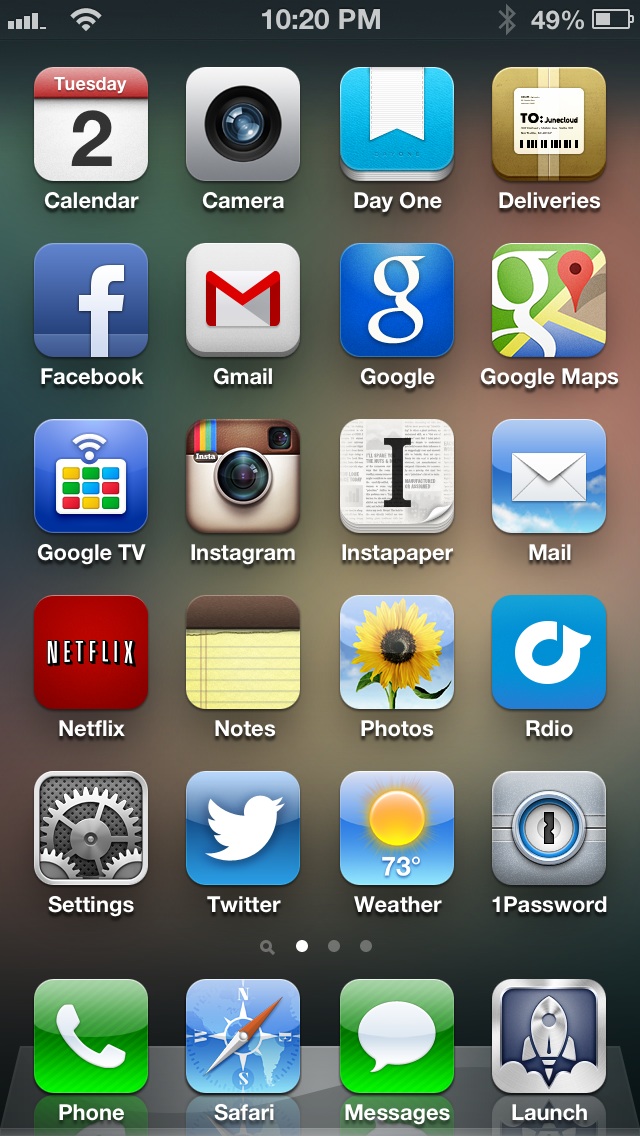
Task: Open Instagram
Action: click(243, 476)
